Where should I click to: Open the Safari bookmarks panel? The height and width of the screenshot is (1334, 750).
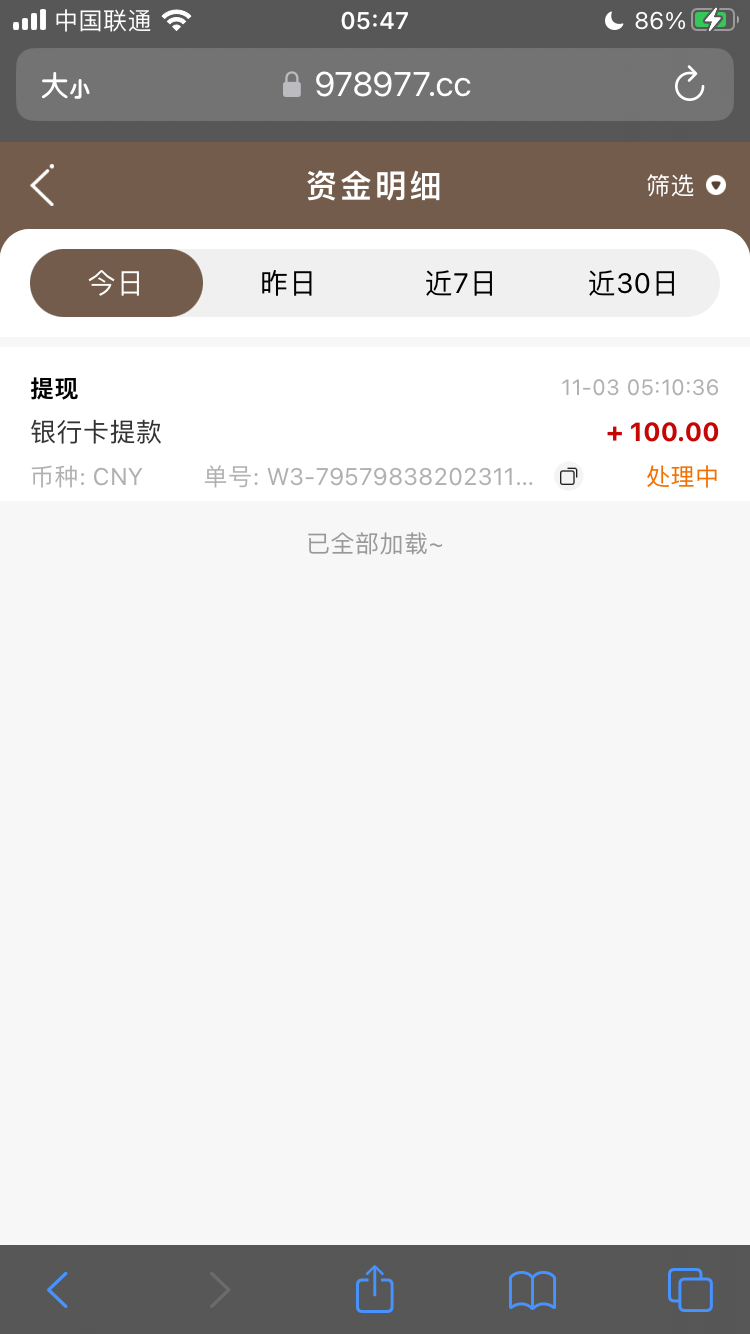(x=531, y=1290)
